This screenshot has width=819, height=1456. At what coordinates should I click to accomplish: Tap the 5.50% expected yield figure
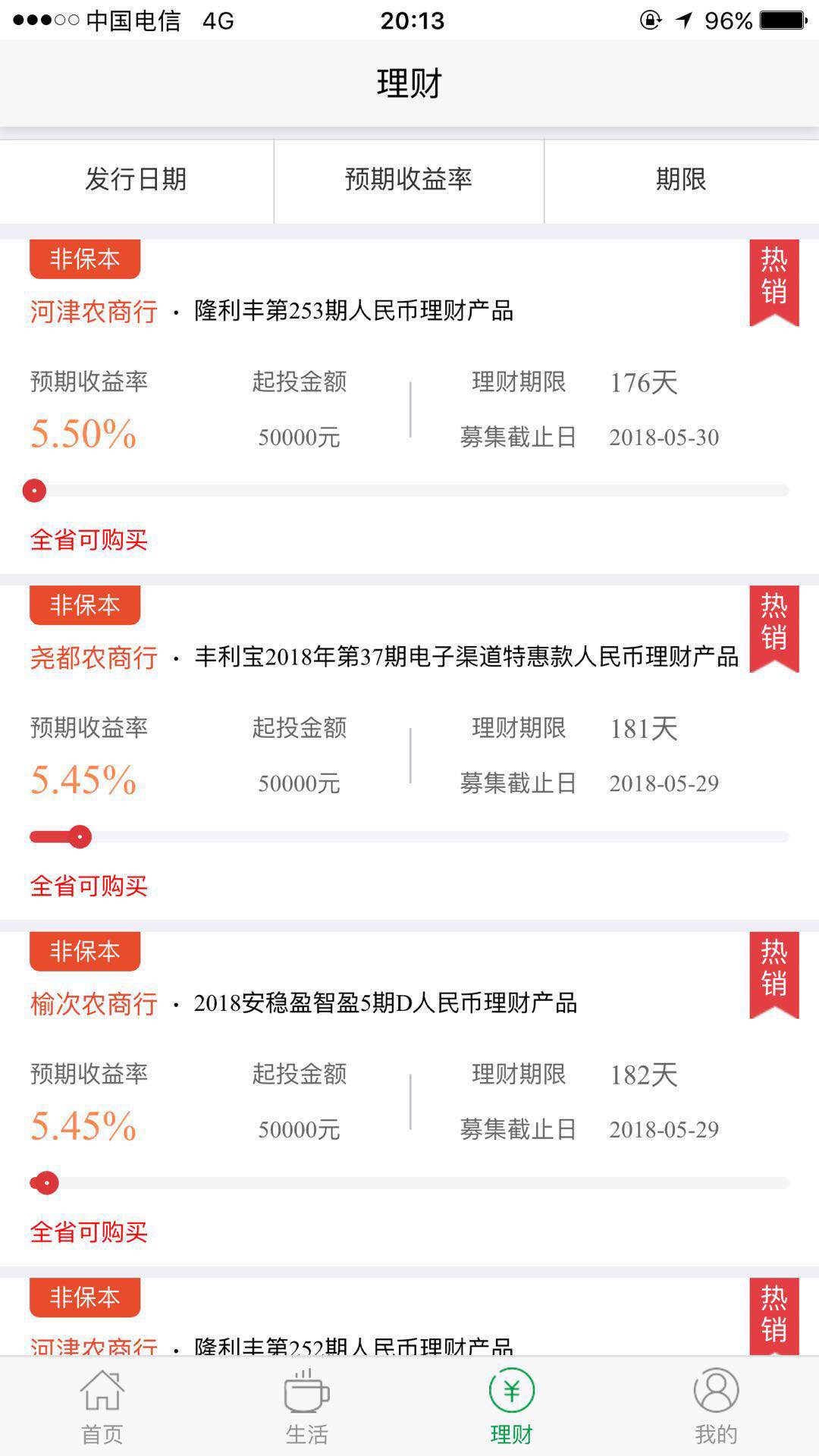pyautogui.click(x=80, y=435)
